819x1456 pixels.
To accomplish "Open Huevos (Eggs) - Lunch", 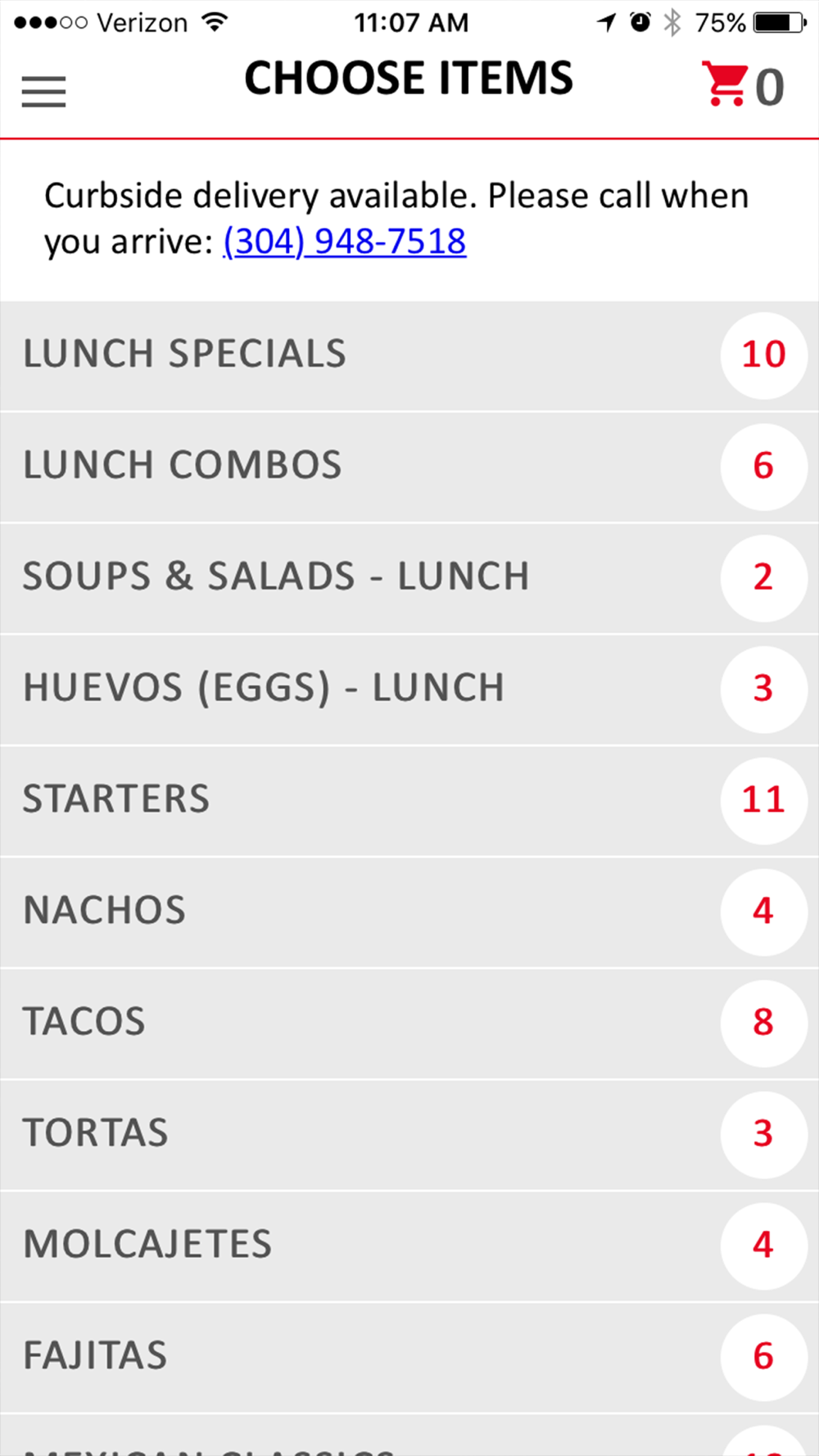I will pyautogui.click(x=409, y=690).
